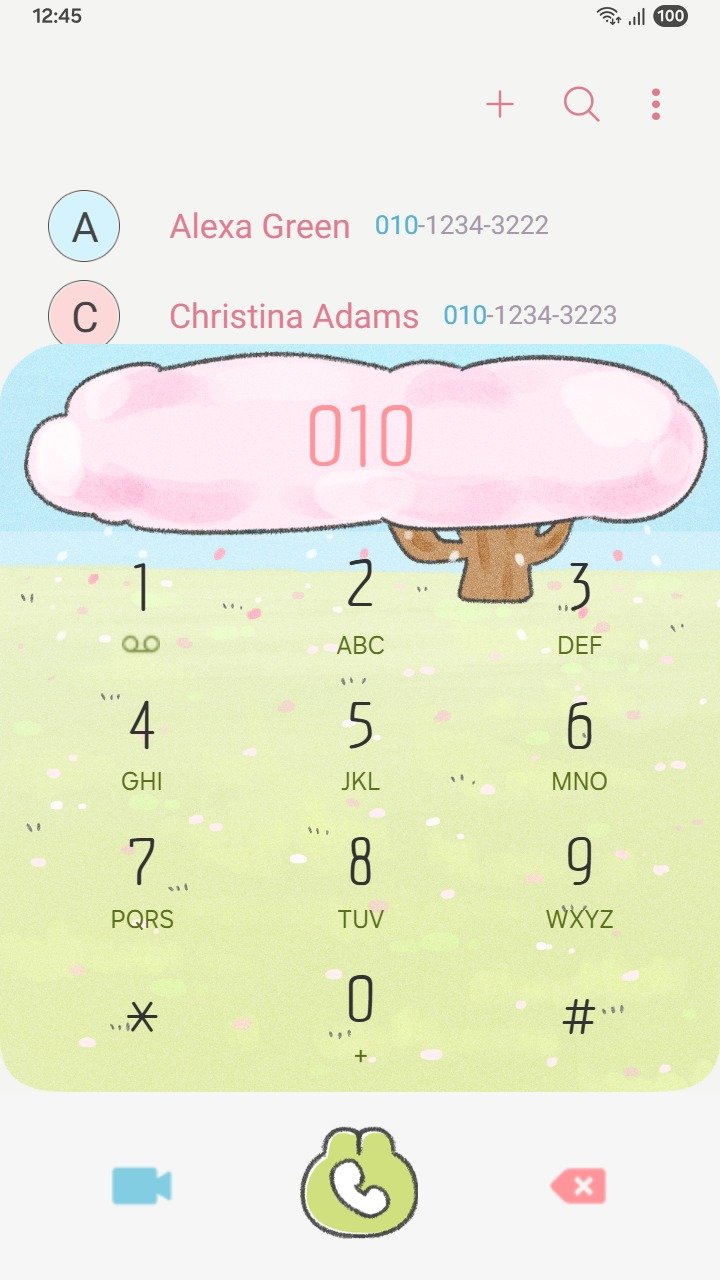The image size is (720, 1280).
Task: Tap the pound hash key
Action: pyautogui.click(x=579, y=1018)
